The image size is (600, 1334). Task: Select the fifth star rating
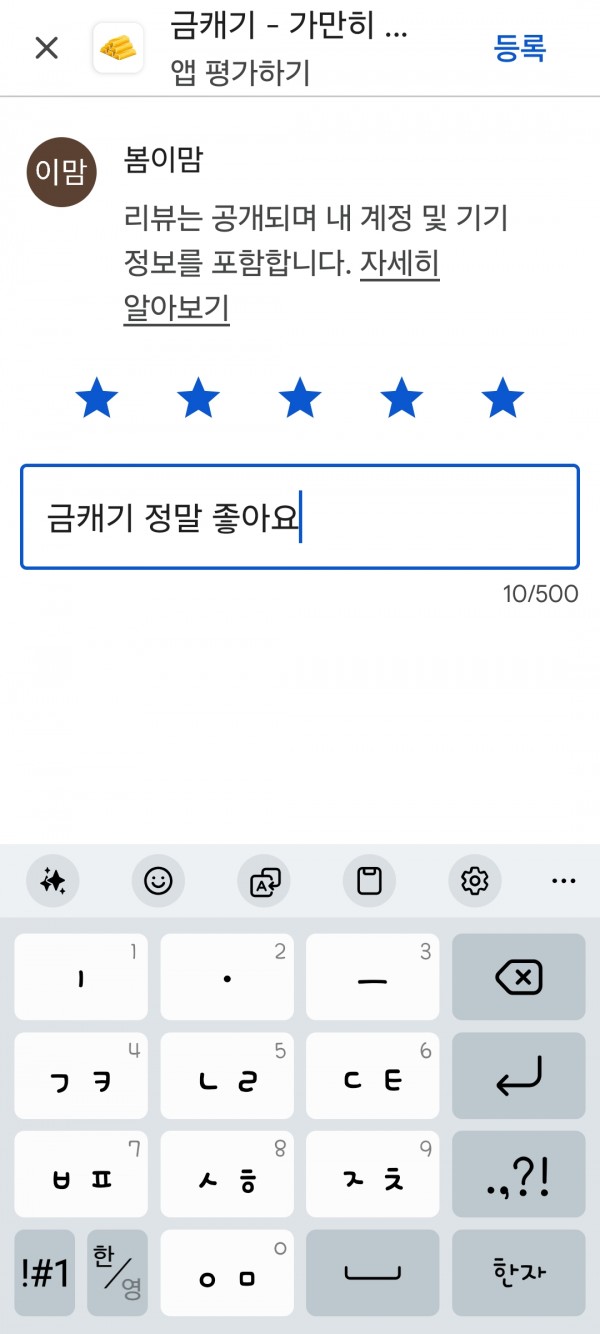point(503,399)
